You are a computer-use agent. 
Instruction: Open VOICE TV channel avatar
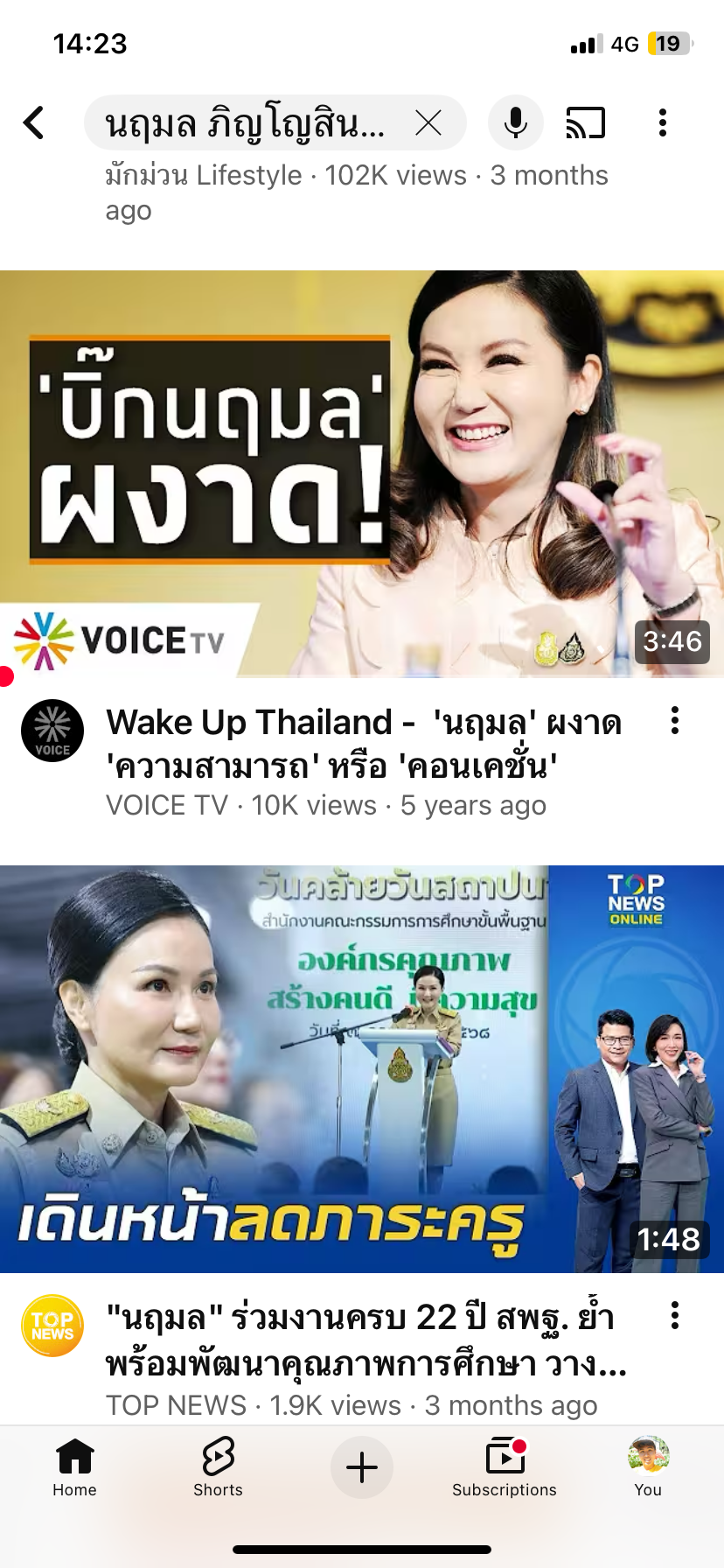(x=52, y=731)
